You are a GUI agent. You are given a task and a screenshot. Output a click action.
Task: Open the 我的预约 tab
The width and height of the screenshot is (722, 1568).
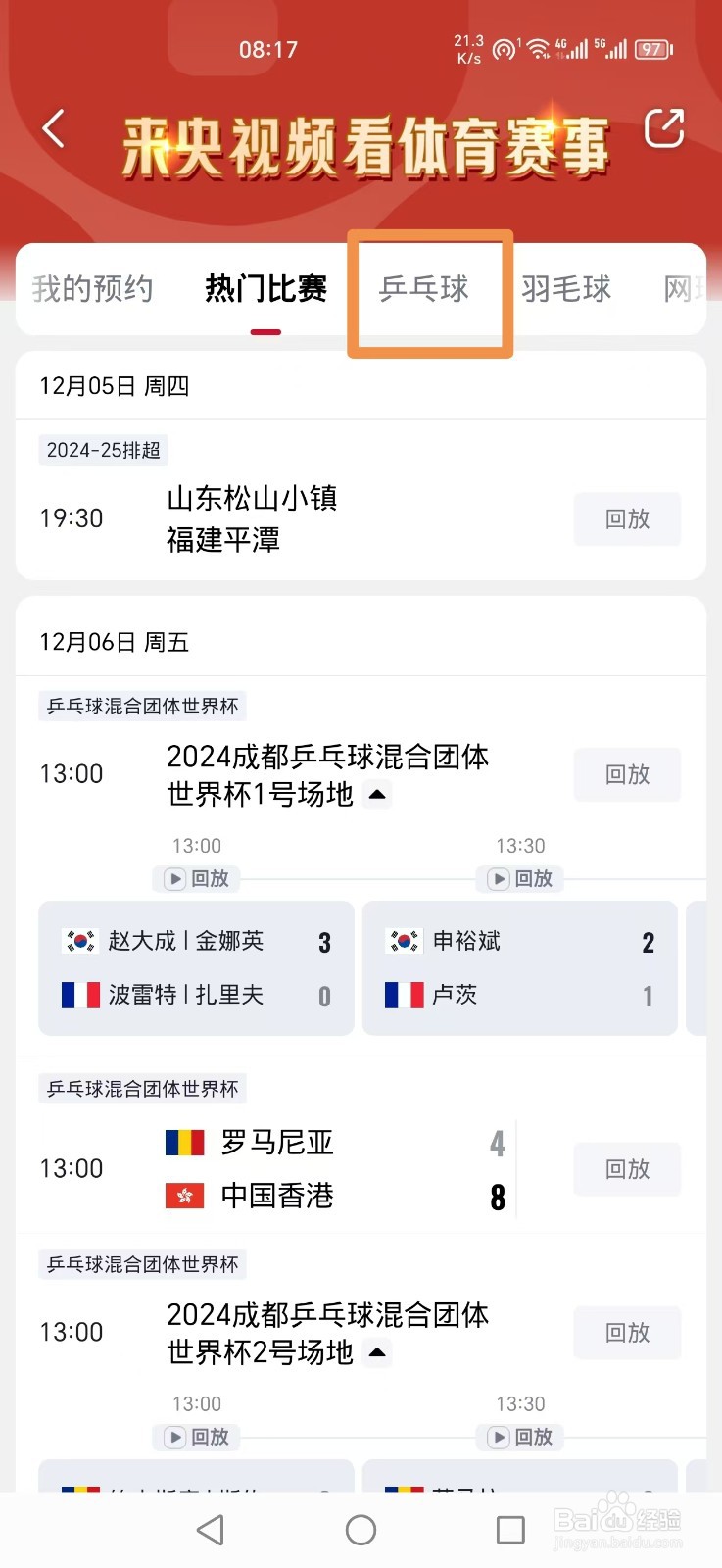pyautogui.click(x=92, y=288)
